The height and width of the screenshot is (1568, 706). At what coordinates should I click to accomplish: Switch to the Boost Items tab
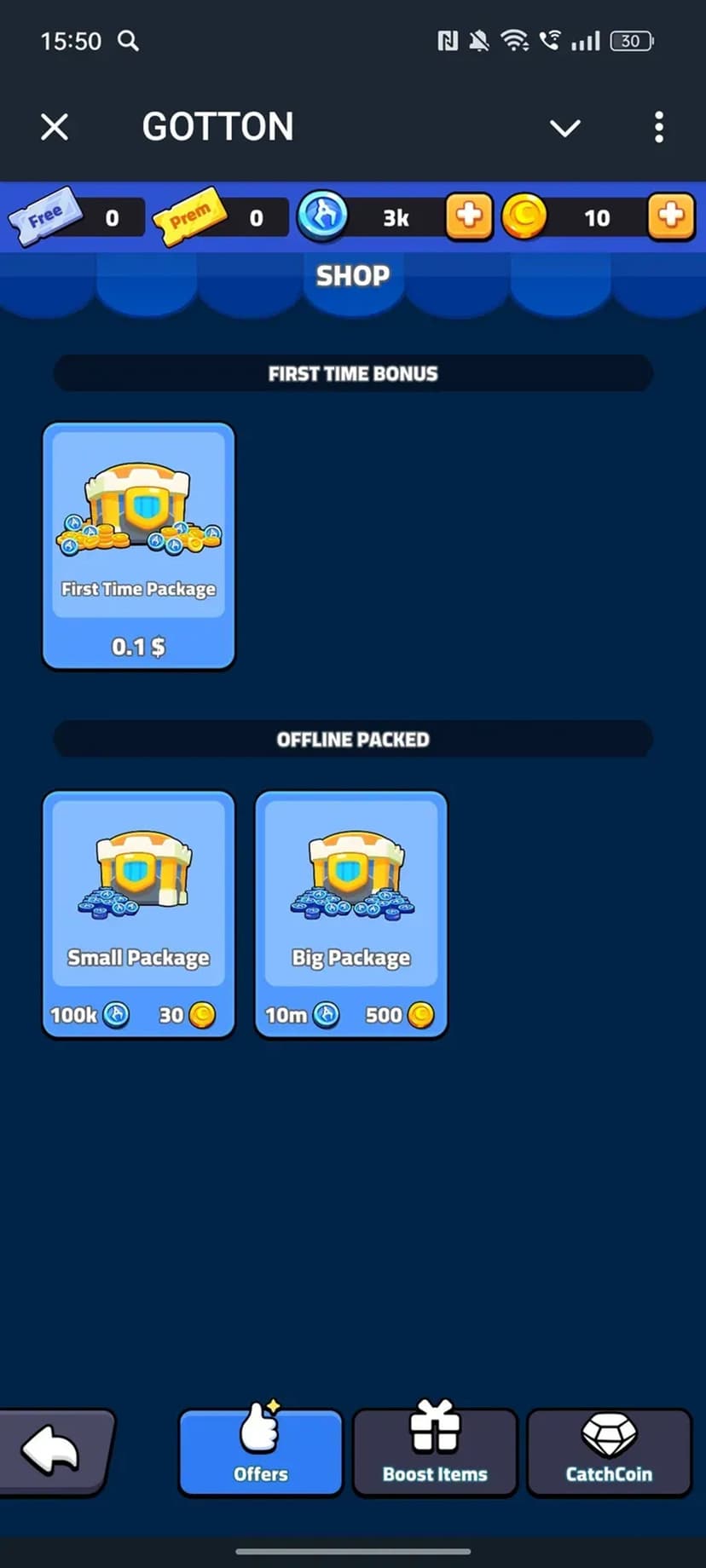(x=435, y=1452)
